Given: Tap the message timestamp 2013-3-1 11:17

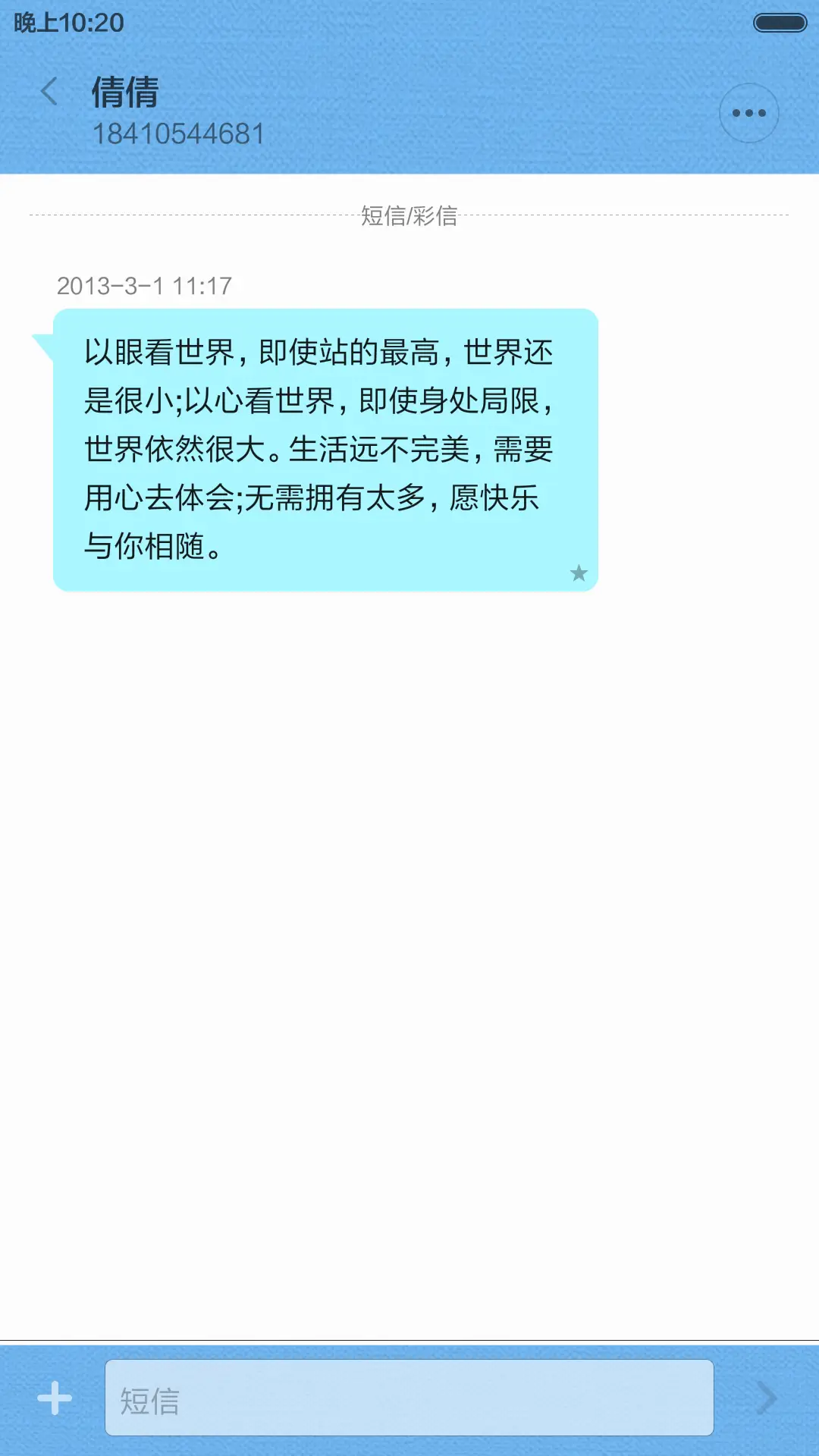Looking at the screenshot, I should [144, 287].
